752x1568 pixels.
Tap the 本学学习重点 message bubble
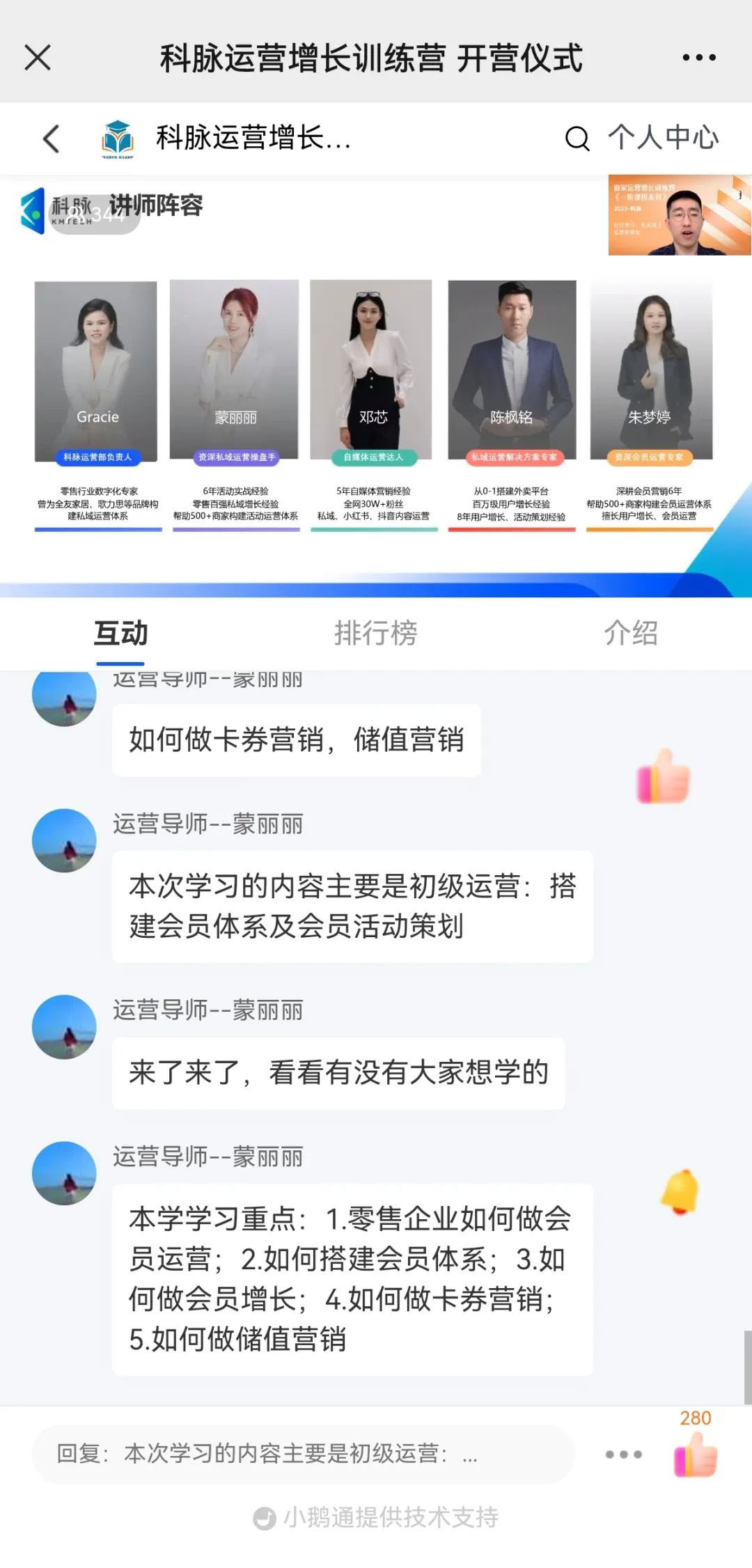click(x=352, y=1279)
